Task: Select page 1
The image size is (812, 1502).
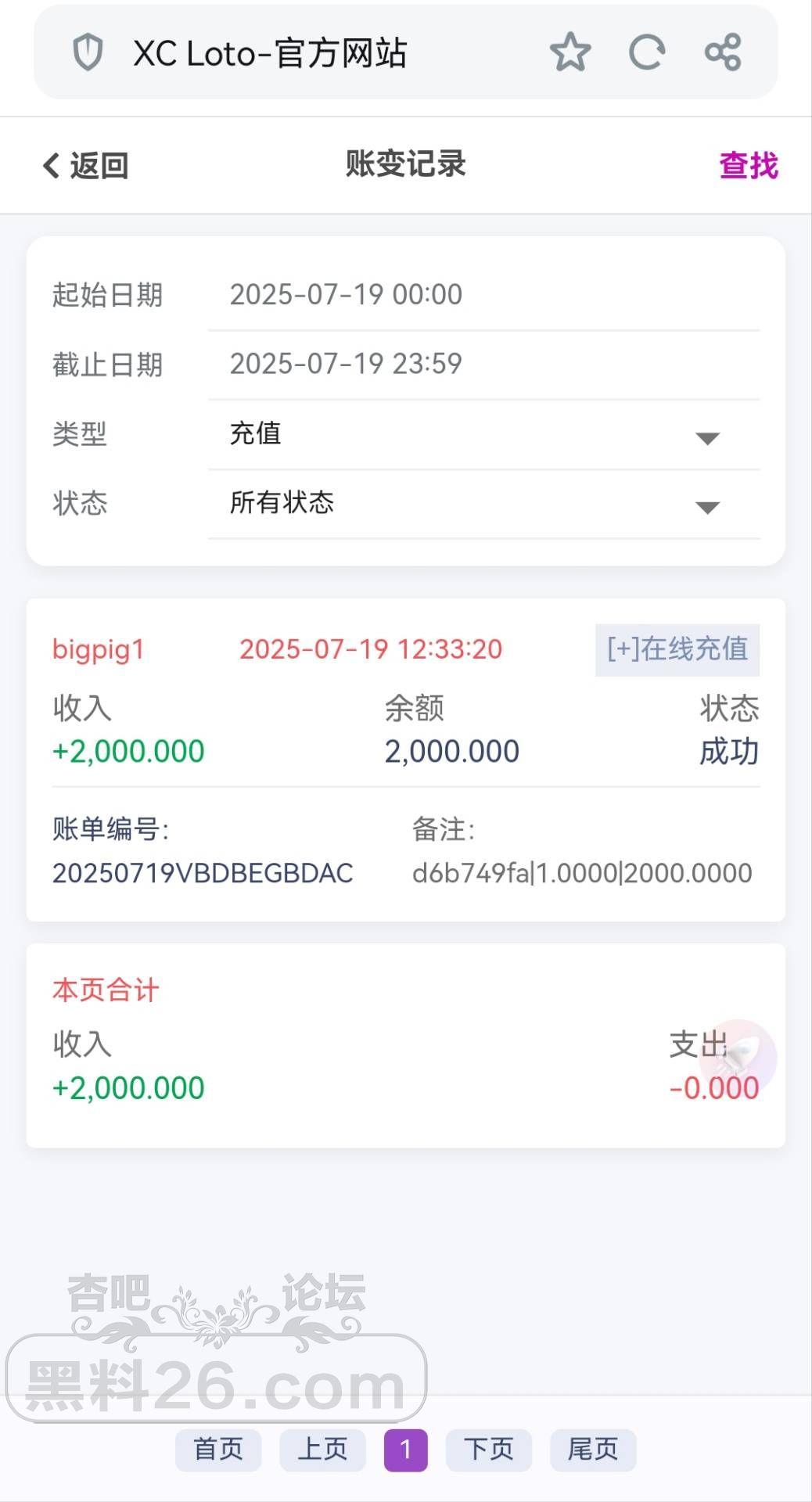Action: pyautogui.click(x=405, y=1450)
